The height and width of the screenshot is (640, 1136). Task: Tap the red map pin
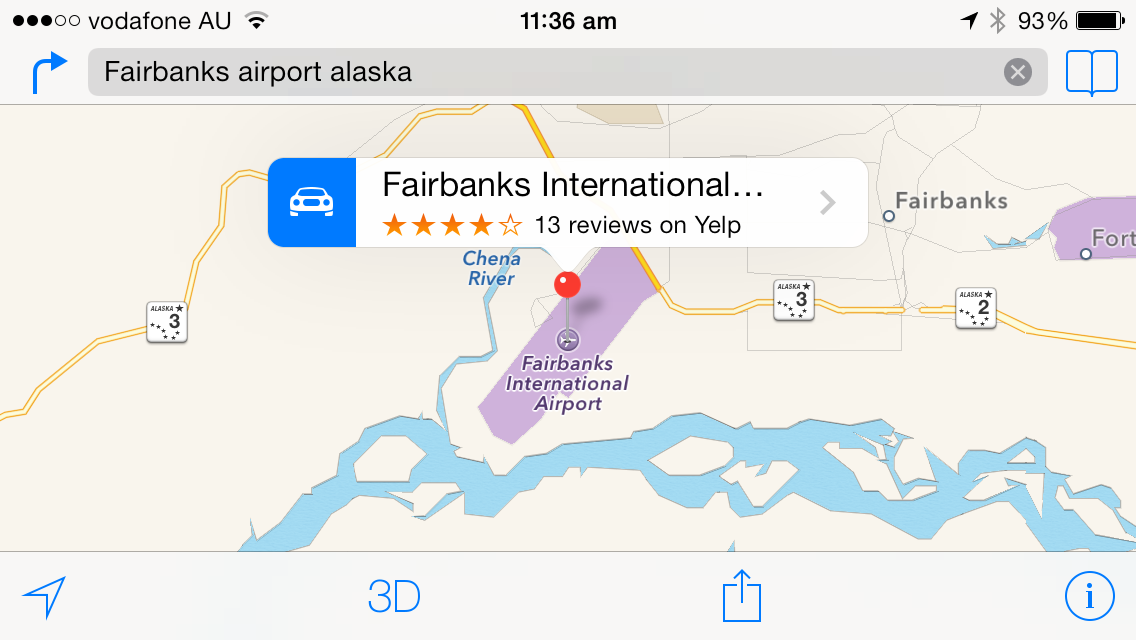point(567,285)
